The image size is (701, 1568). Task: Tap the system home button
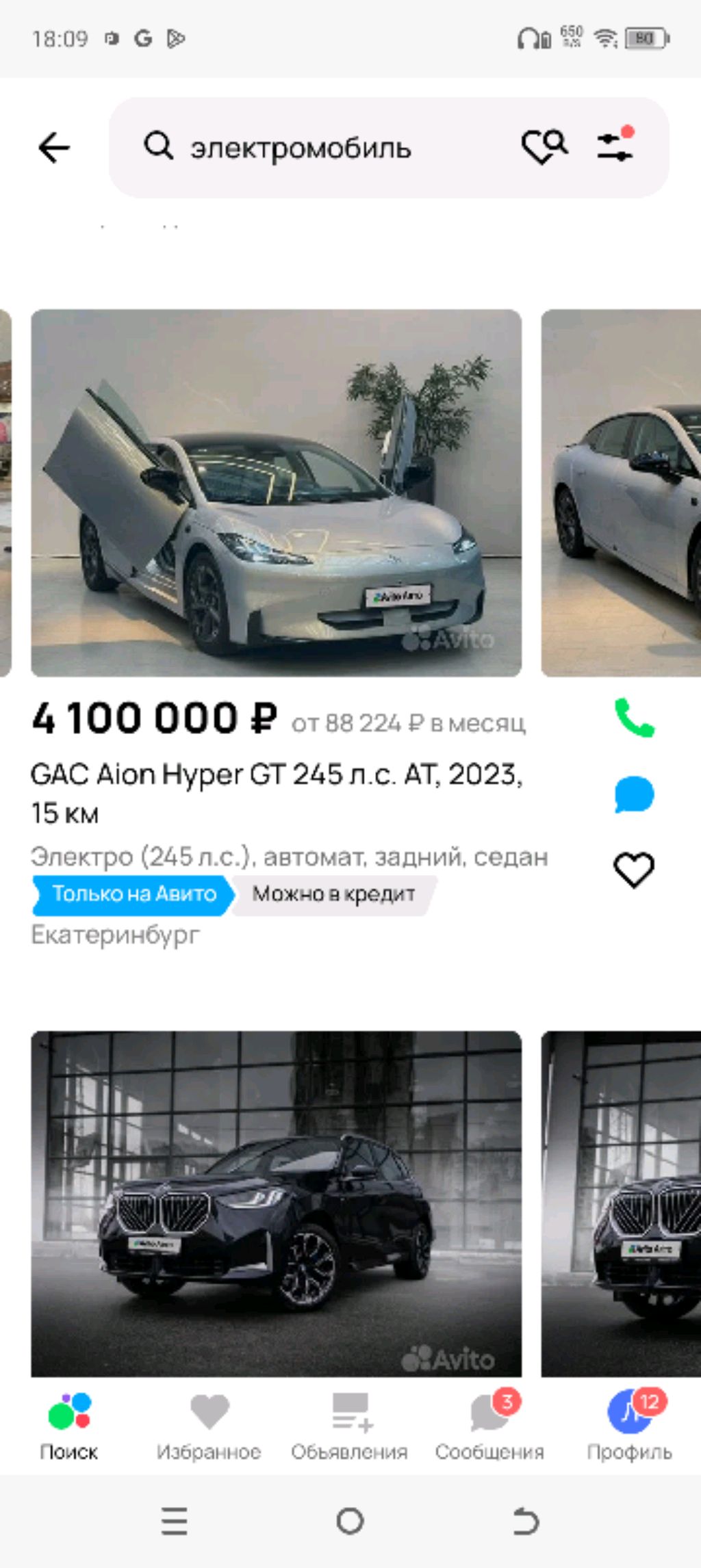click(350, 1521)
